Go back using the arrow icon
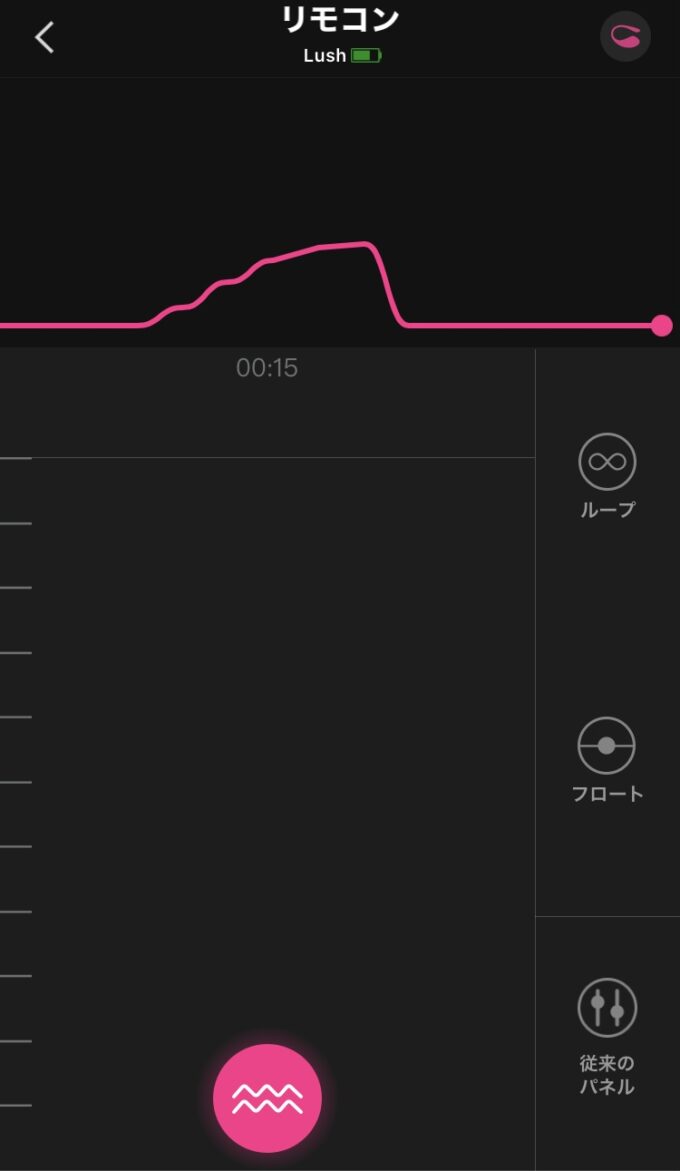Screen dimensions: 680x1171 [x=45, y=37]
